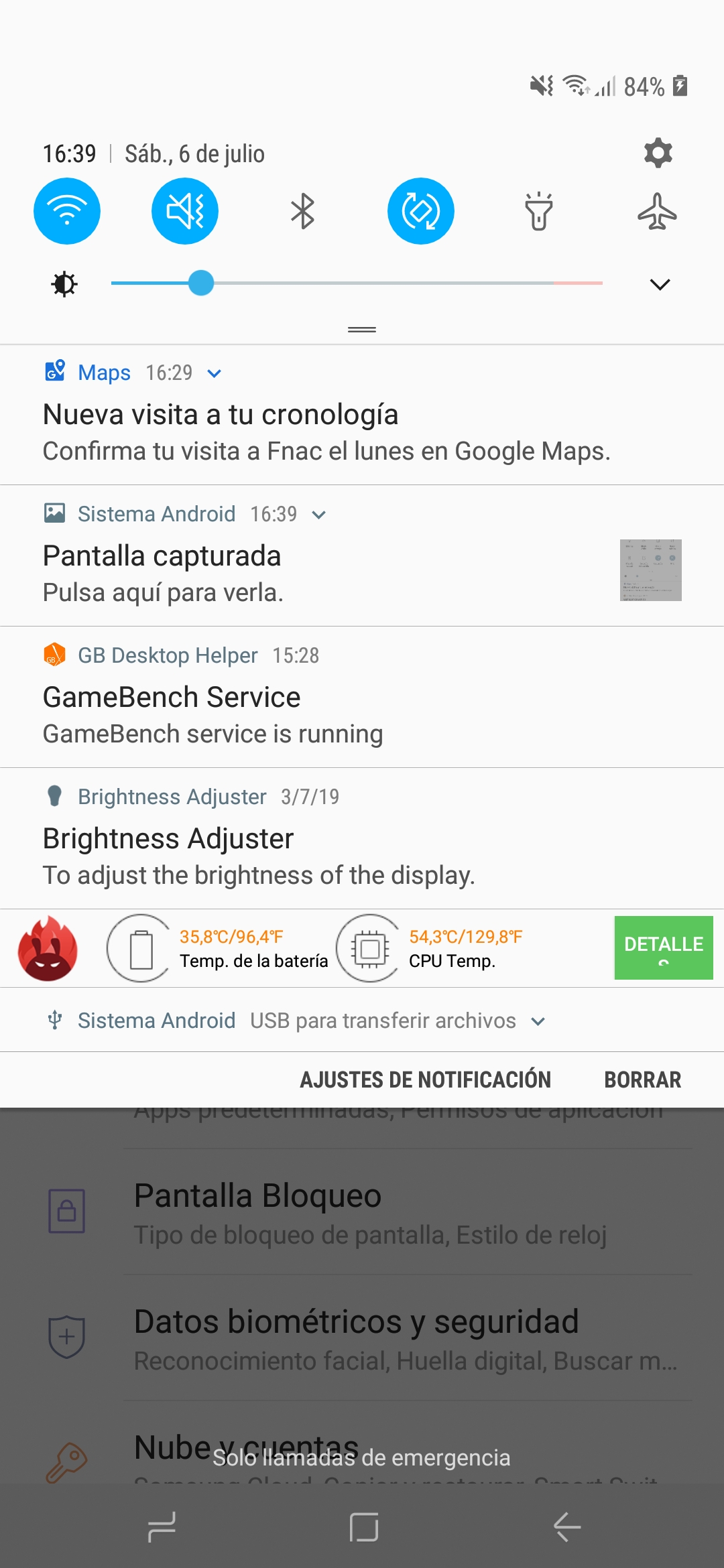
Task: Toggle the mute sound mode
Action: pyautogui.click(x=185, y=211)
